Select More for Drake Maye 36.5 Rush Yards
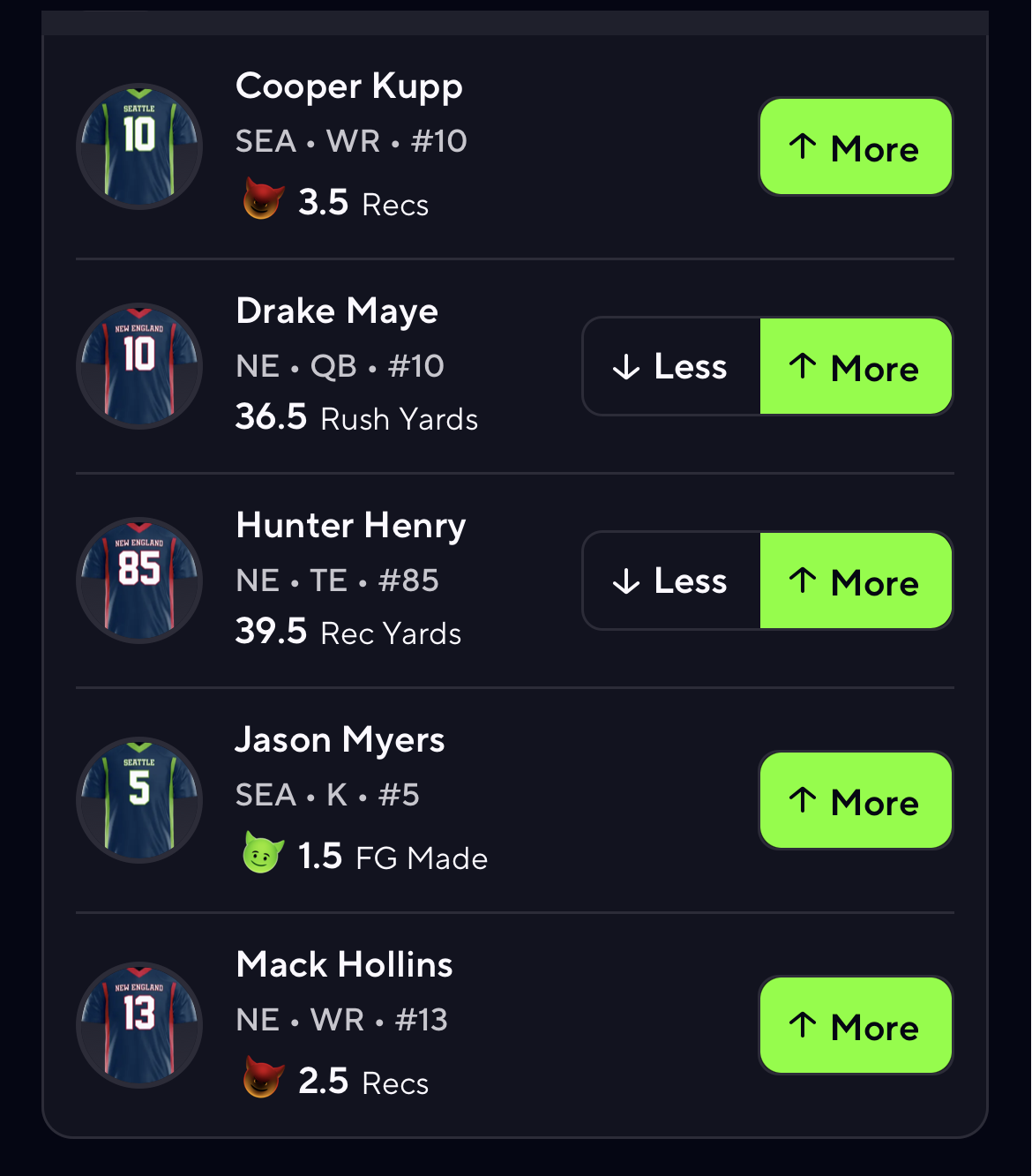The image size is (1032, 1176). [855, 366]
